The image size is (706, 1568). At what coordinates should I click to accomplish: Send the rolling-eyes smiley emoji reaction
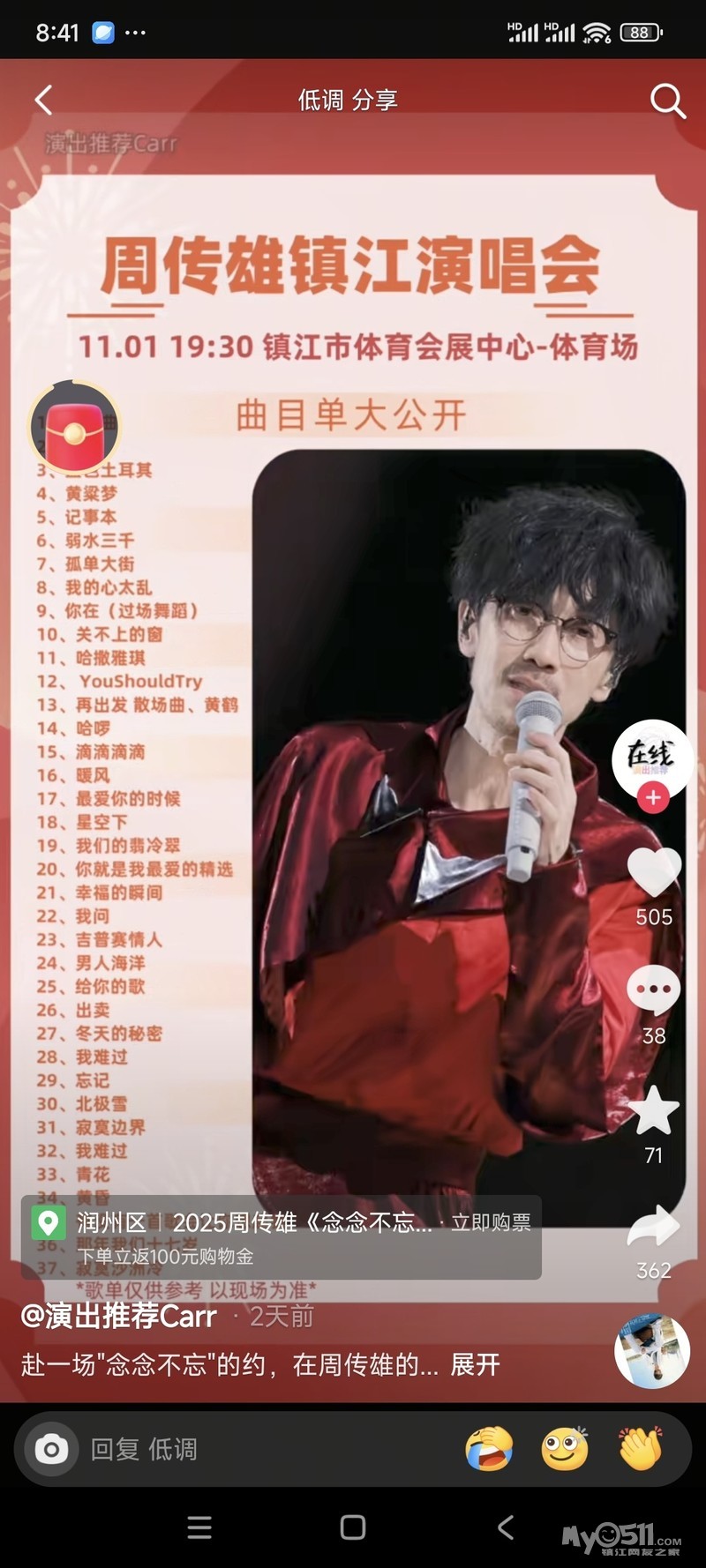(565, 1449)
